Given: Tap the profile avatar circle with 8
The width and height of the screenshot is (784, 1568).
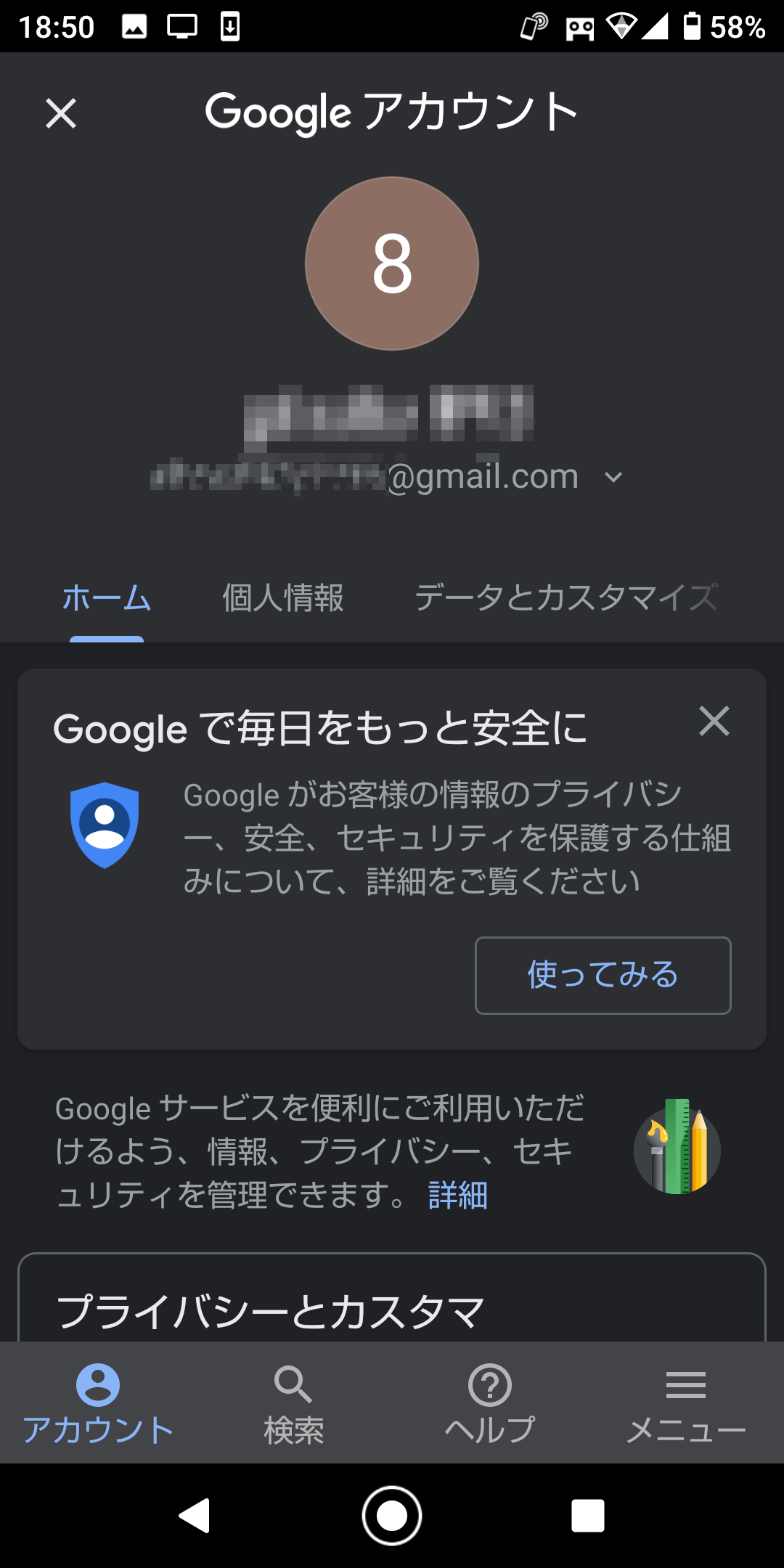Looking at the screenshot, I should click(x=392, y=264).
